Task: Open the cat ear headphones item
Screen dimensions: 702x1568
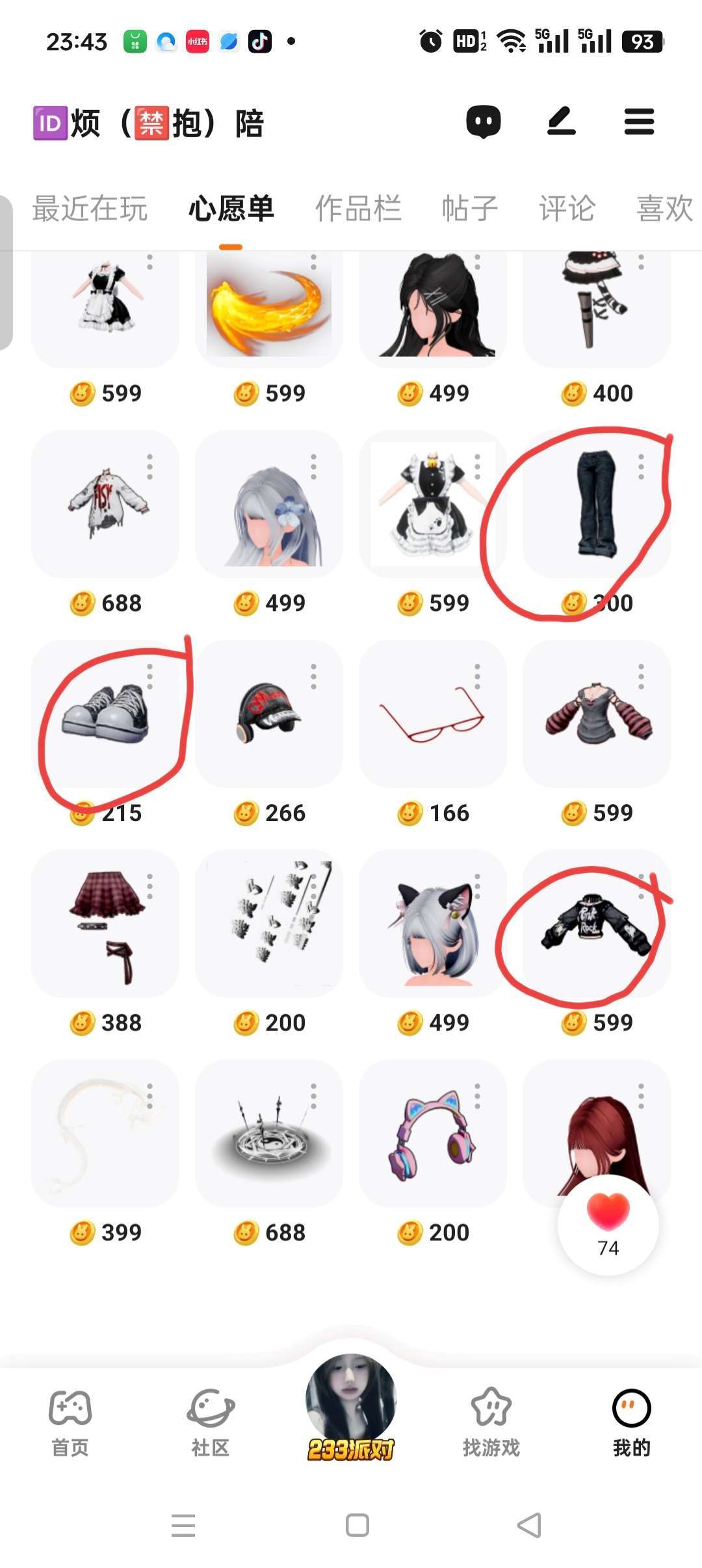Action: (x=432, y=1134)
